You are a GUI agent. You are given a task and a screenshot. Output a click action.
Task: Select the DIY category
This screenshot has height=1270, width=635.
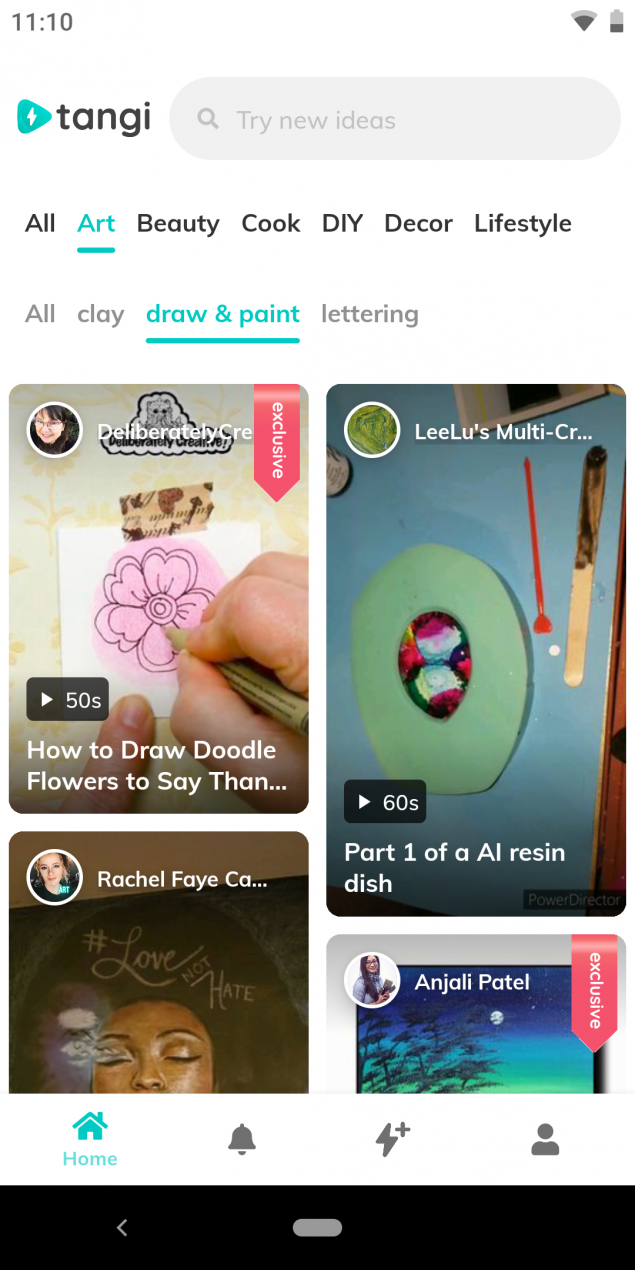342,223
